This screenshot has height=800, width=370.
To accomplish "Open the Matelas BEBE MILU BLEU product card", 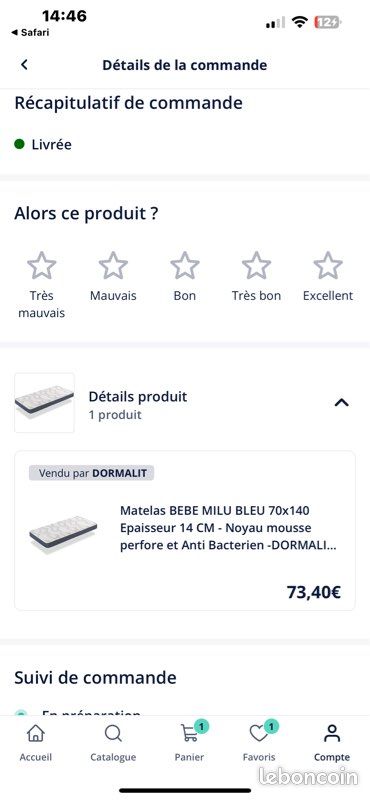I will pos(185,531).
